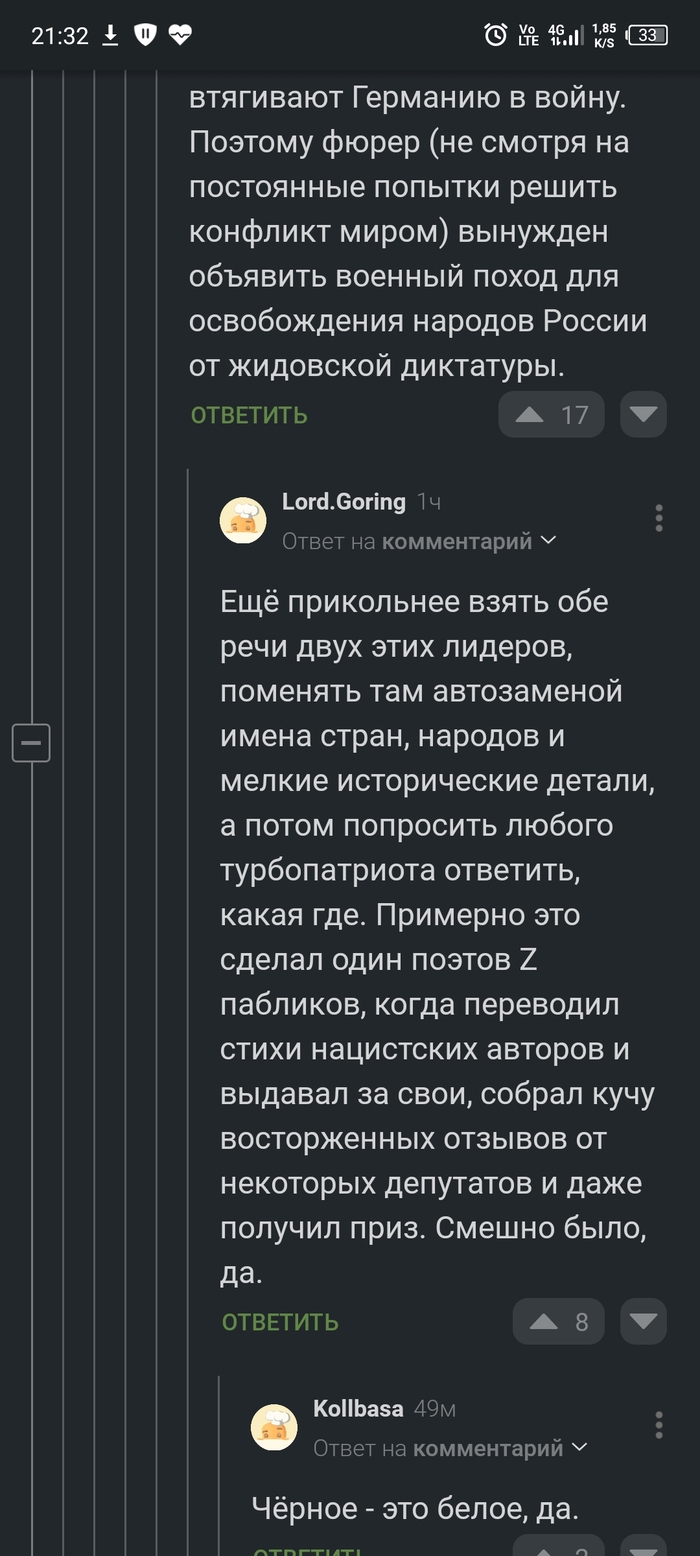
Task: Upvote Lord.Goring's comment with 8 points
Action: tap(544, 1322)
